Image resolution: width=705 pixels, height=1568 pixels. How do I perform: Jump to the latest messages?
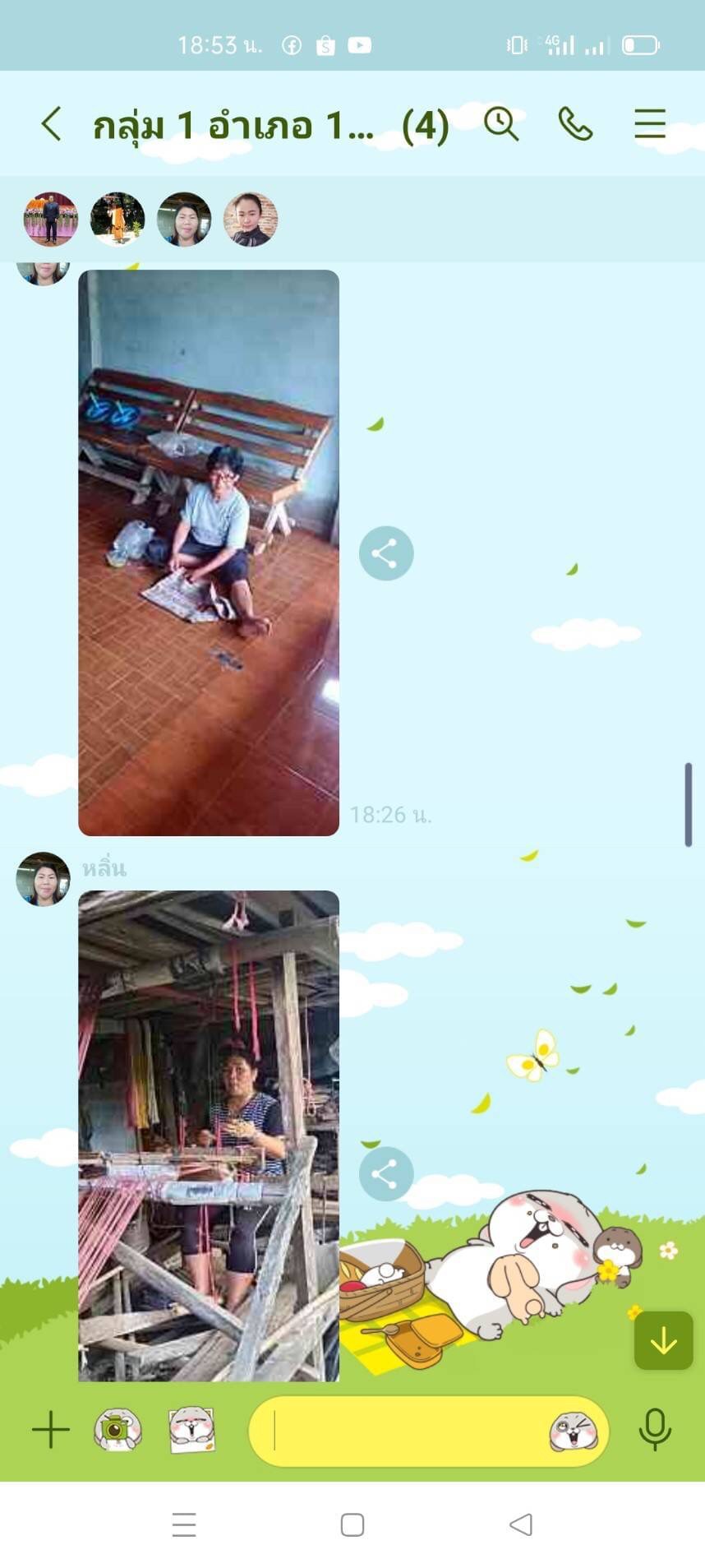pyautogui.click(x=663, y=1341)
